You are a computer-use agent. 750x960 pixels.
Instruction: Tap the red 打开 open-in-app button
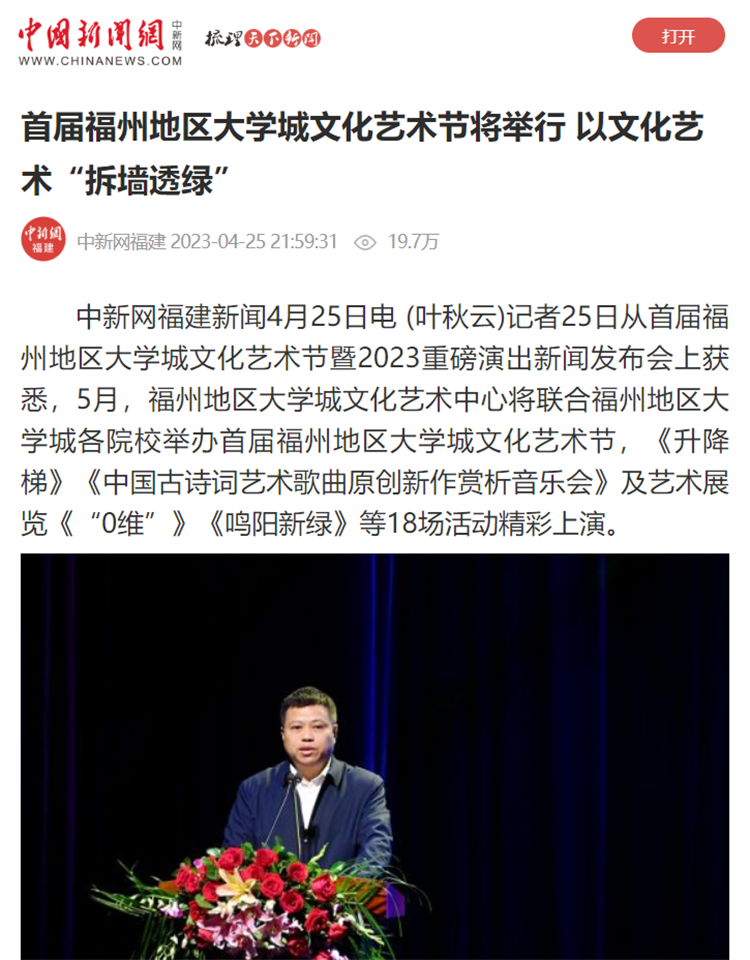tap(677, 37)
